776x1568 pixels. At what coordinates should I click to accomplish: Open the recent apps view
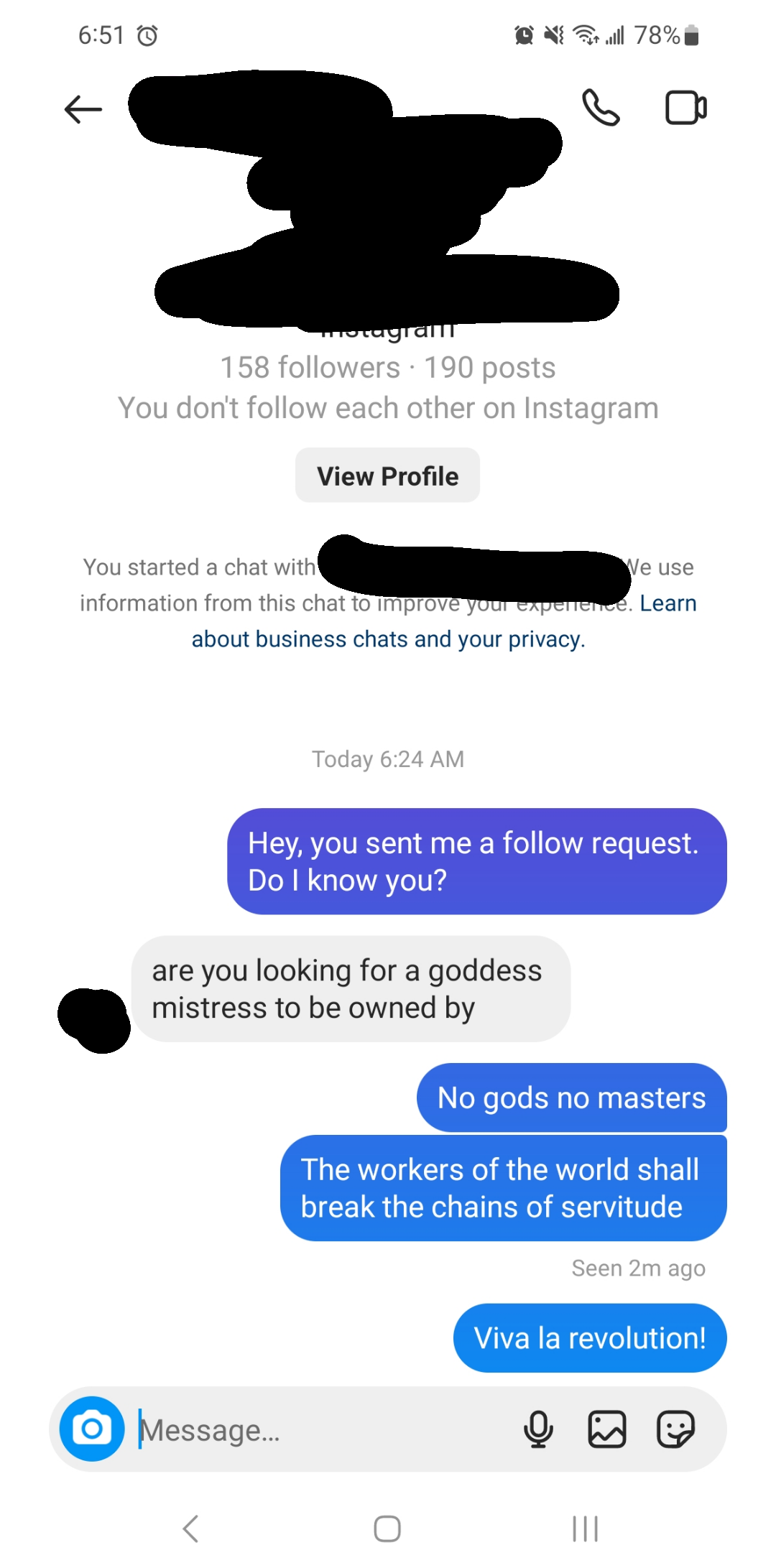585,1528
